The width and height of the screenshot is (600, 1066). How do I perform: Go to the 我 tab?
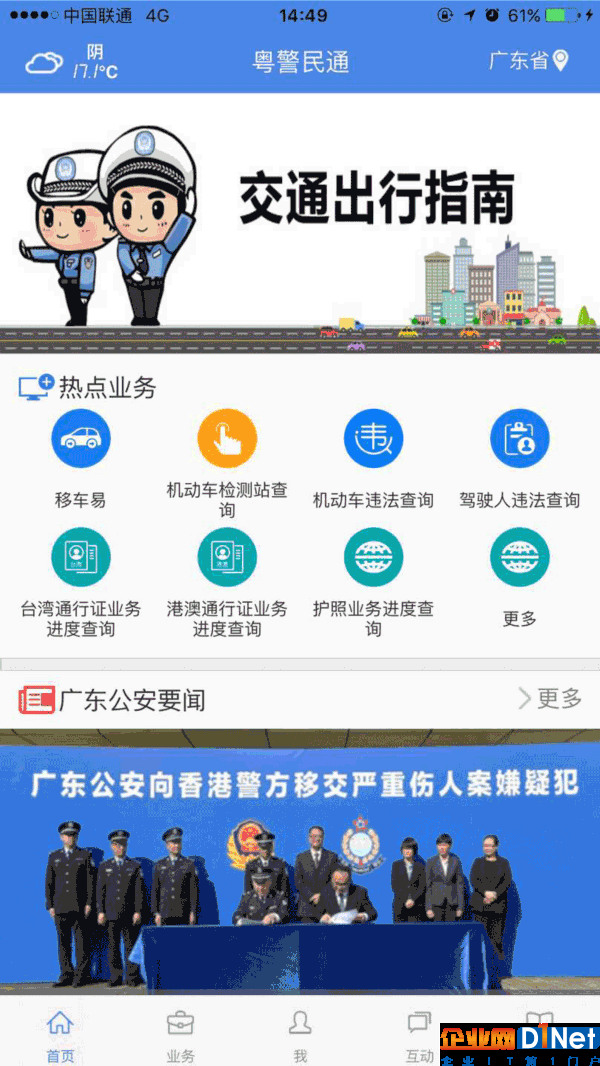[x=300, y=1035]
